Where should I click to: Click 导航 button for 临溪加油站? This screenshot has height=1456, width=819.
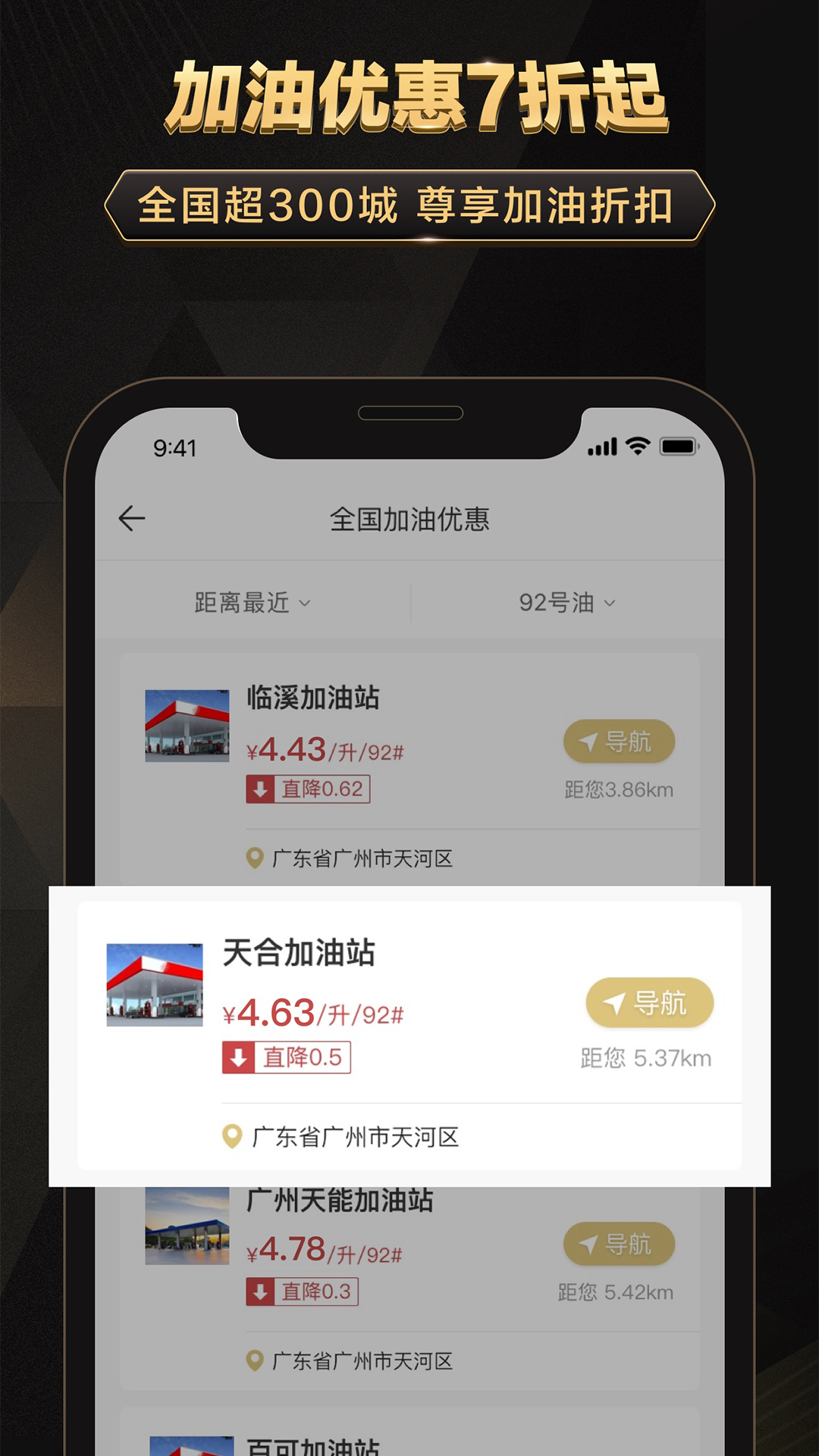[619, 742]
